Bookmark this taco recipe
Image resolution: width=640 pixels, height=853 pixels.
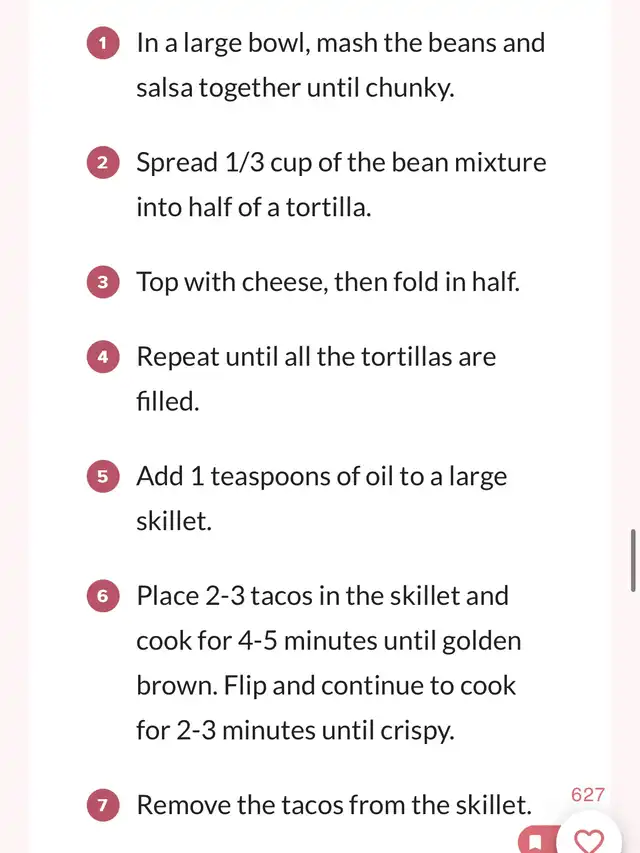(536, 841)
